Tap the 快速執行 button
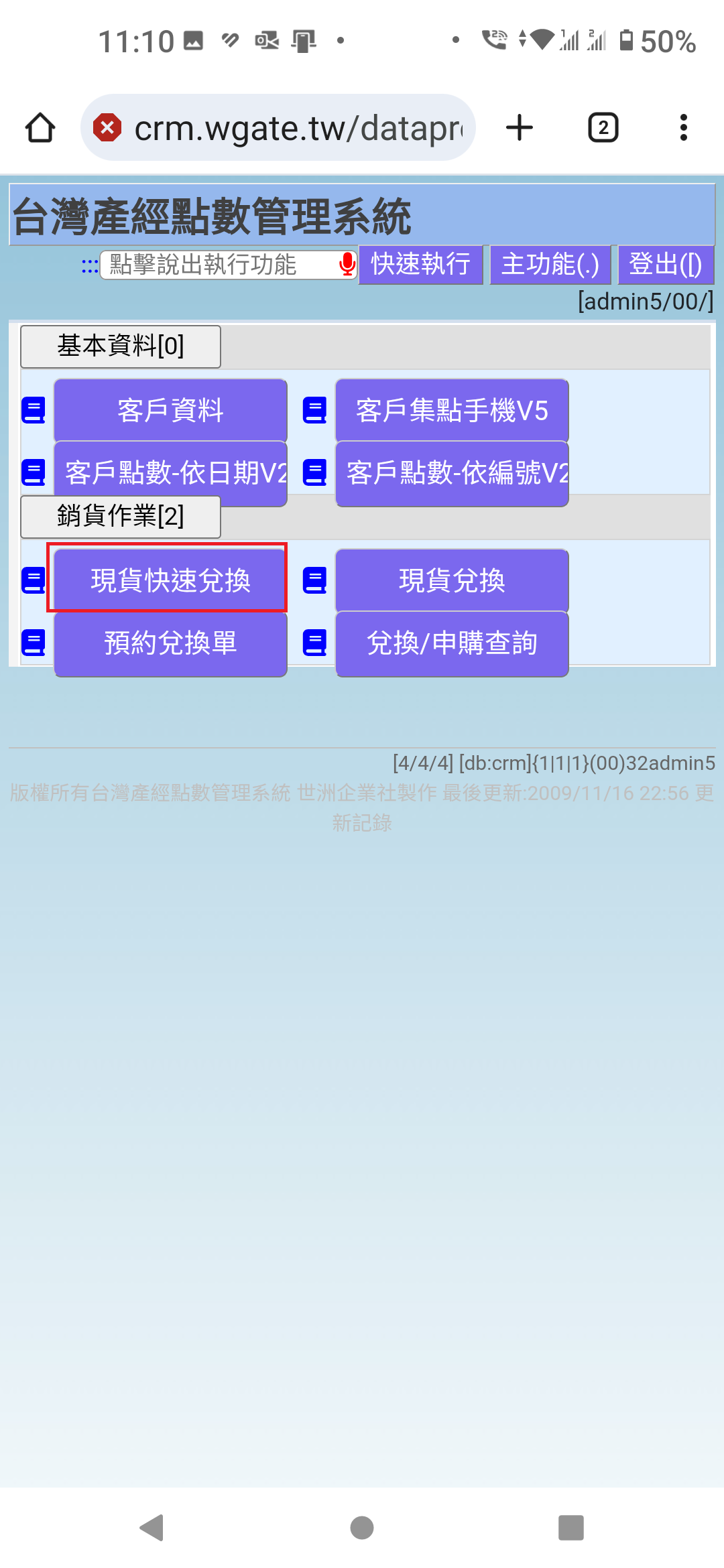724x1568 pixels. [421, 265]
